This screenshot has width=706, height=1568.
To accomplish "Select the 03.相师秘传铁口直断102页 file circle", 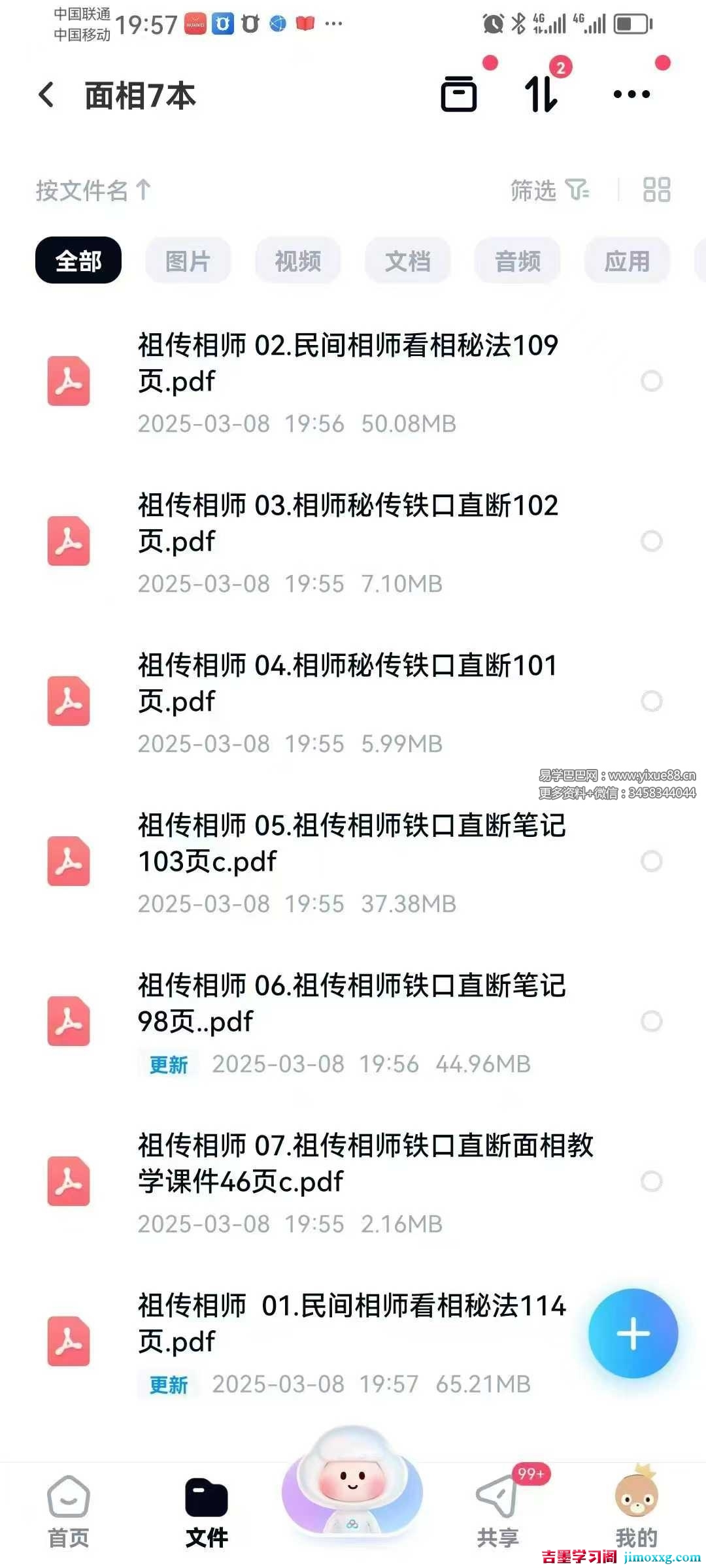I will click(x=652, y=541).
